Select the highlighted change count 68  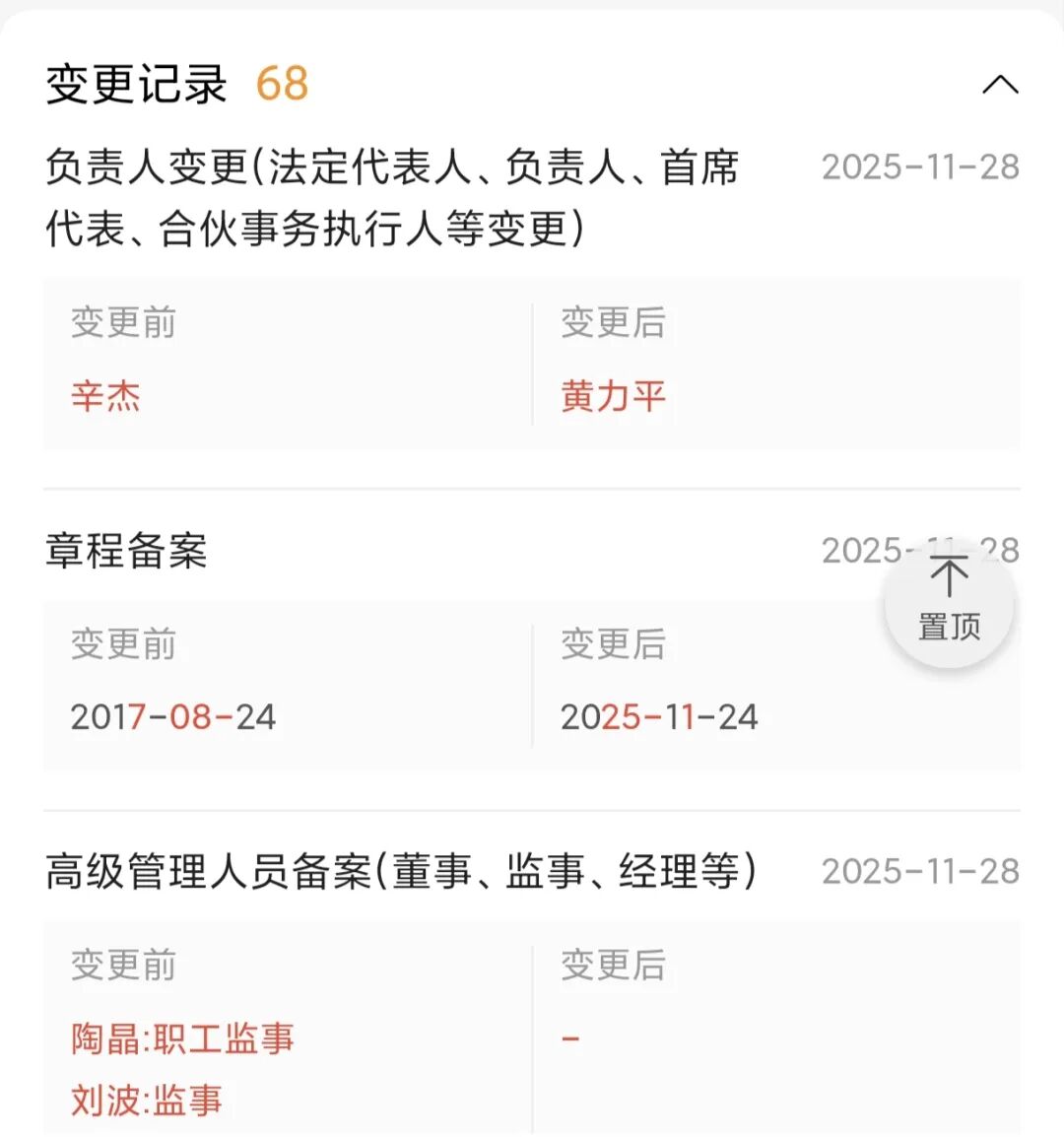(283, 83)
